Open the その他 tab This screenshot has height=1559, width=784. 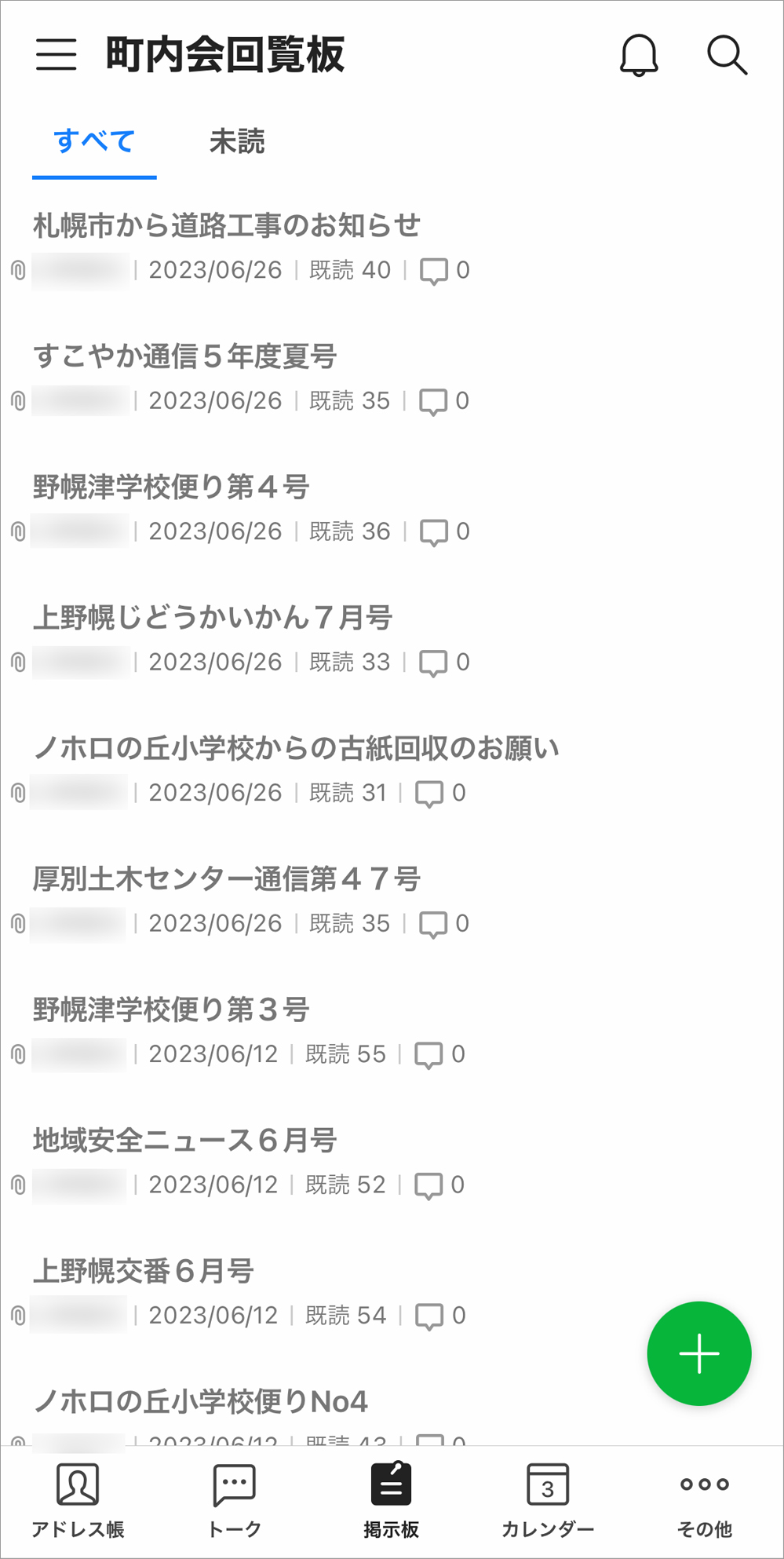tap(704, 1499)
